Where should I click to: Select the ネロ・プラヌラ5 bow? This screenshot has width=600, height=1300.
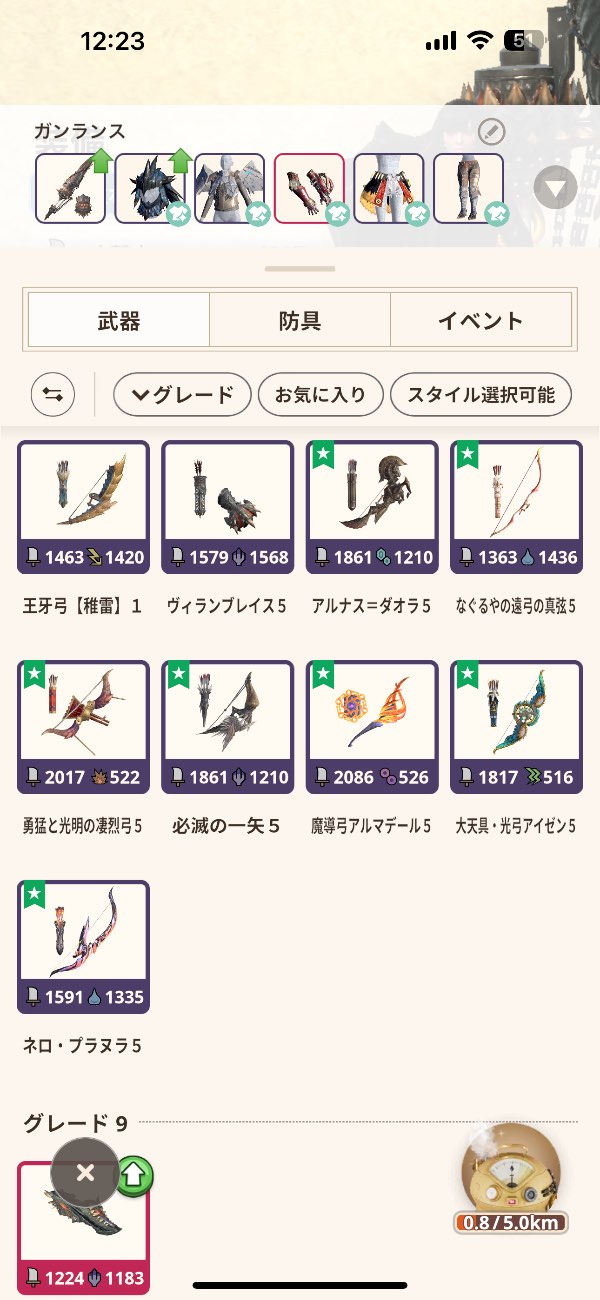(x=83, y=947)
